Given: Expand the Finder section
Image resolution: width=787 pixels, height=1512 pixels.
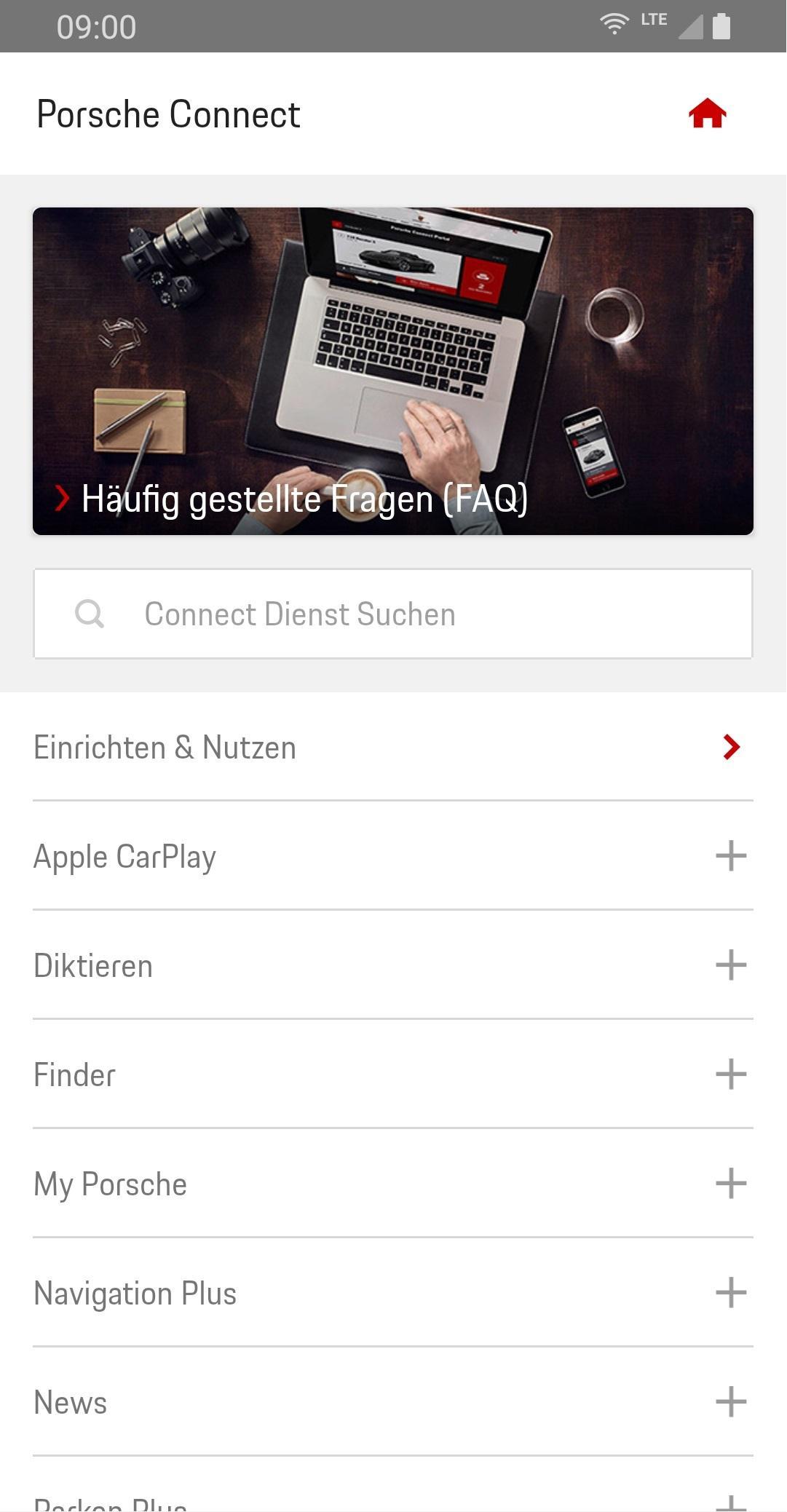Looking at the screenshot, I should point(731,1075).
